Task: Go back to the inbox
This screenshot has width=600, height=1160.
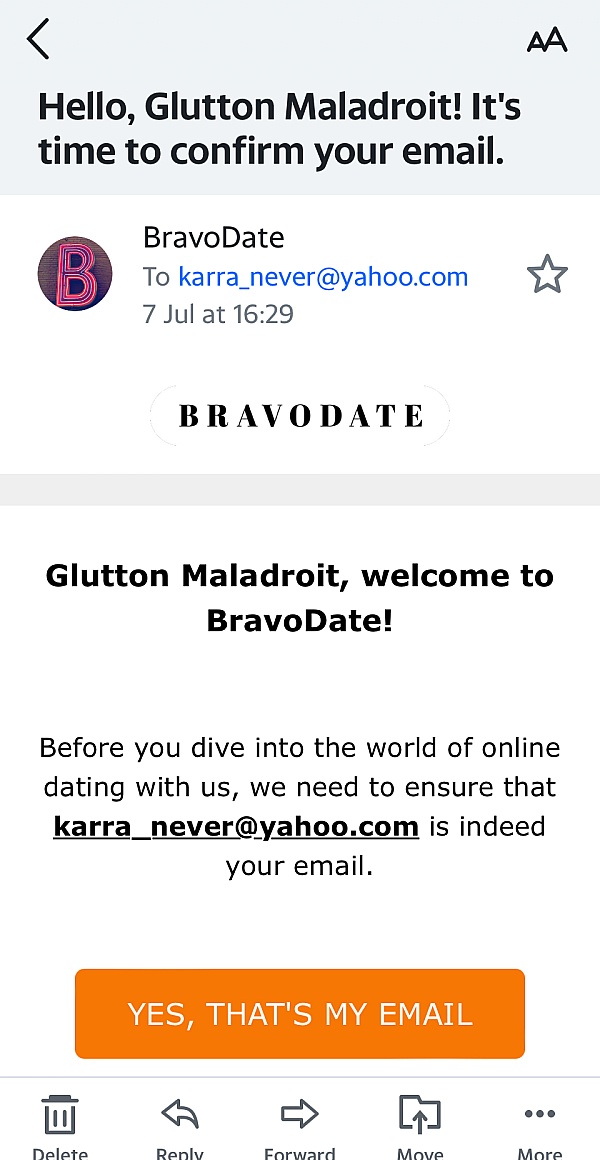Action: point(38,40)
